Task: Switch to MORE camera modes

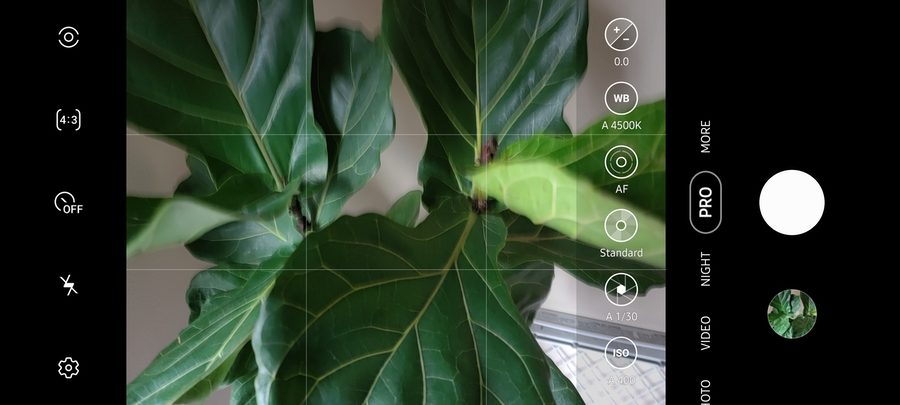Action: click(706, 136)
